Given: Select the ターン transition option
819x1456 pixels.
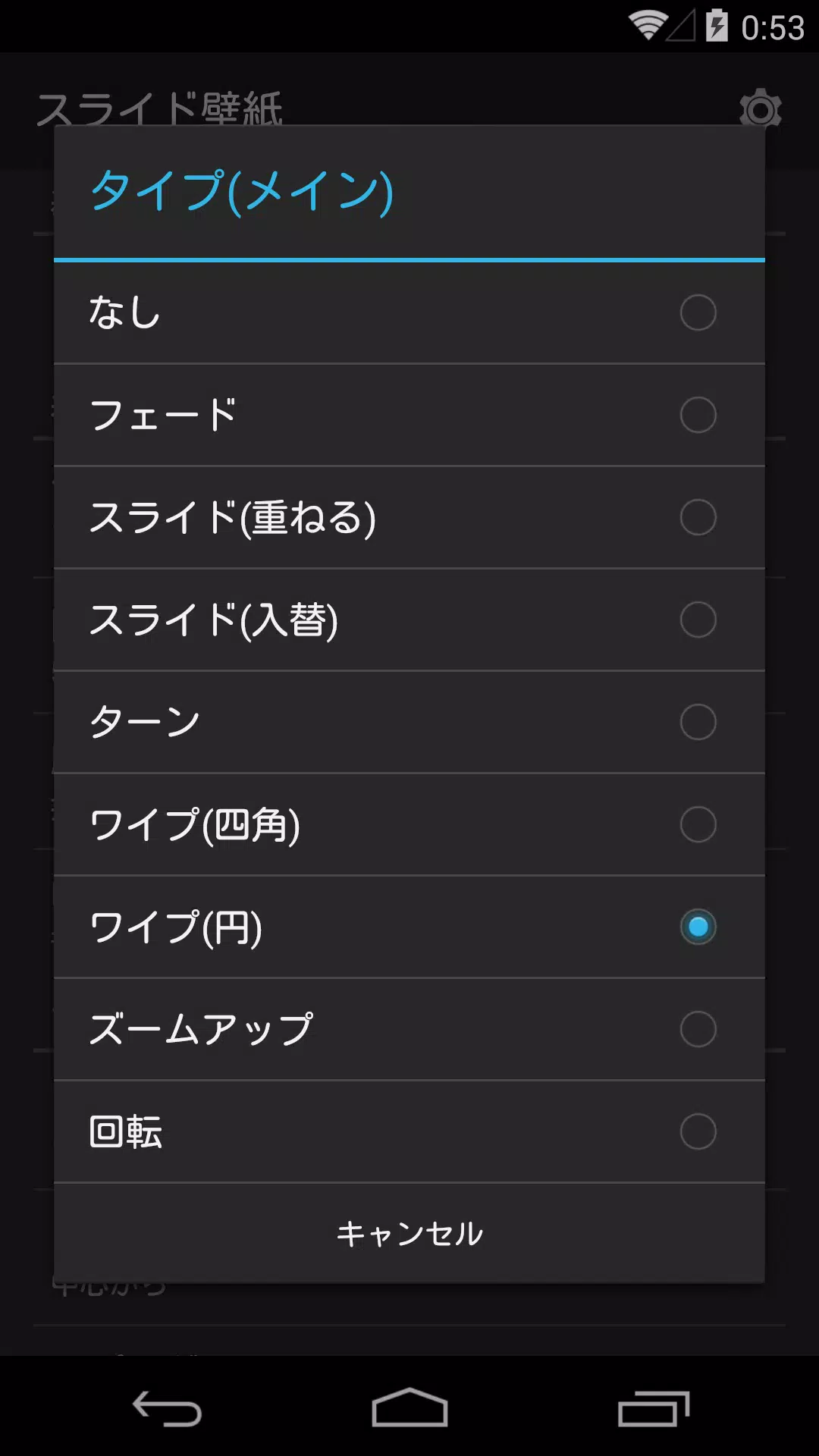Looking at the screenshot, I should tap(409, 723).
